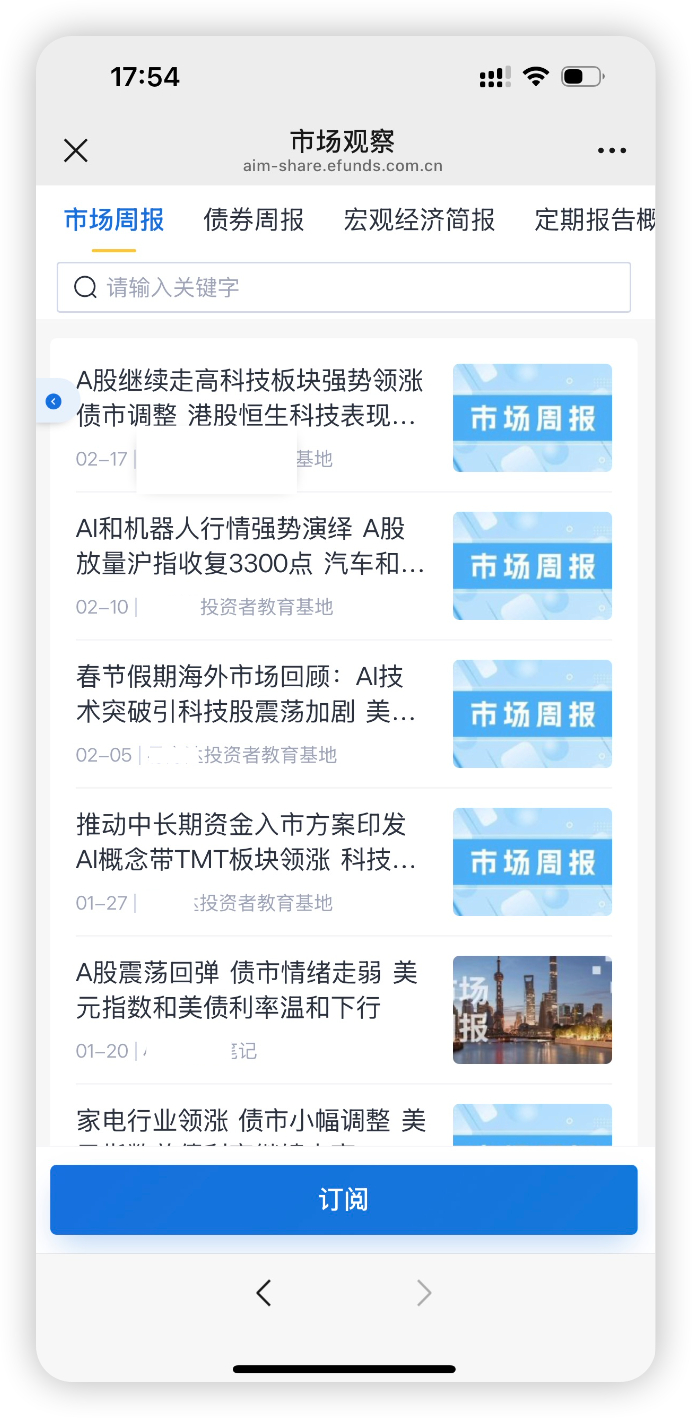Switch to the 债券周报 tab
Image resolution: width=692 pixels, height=1418 pixels.
click(254, 220)
